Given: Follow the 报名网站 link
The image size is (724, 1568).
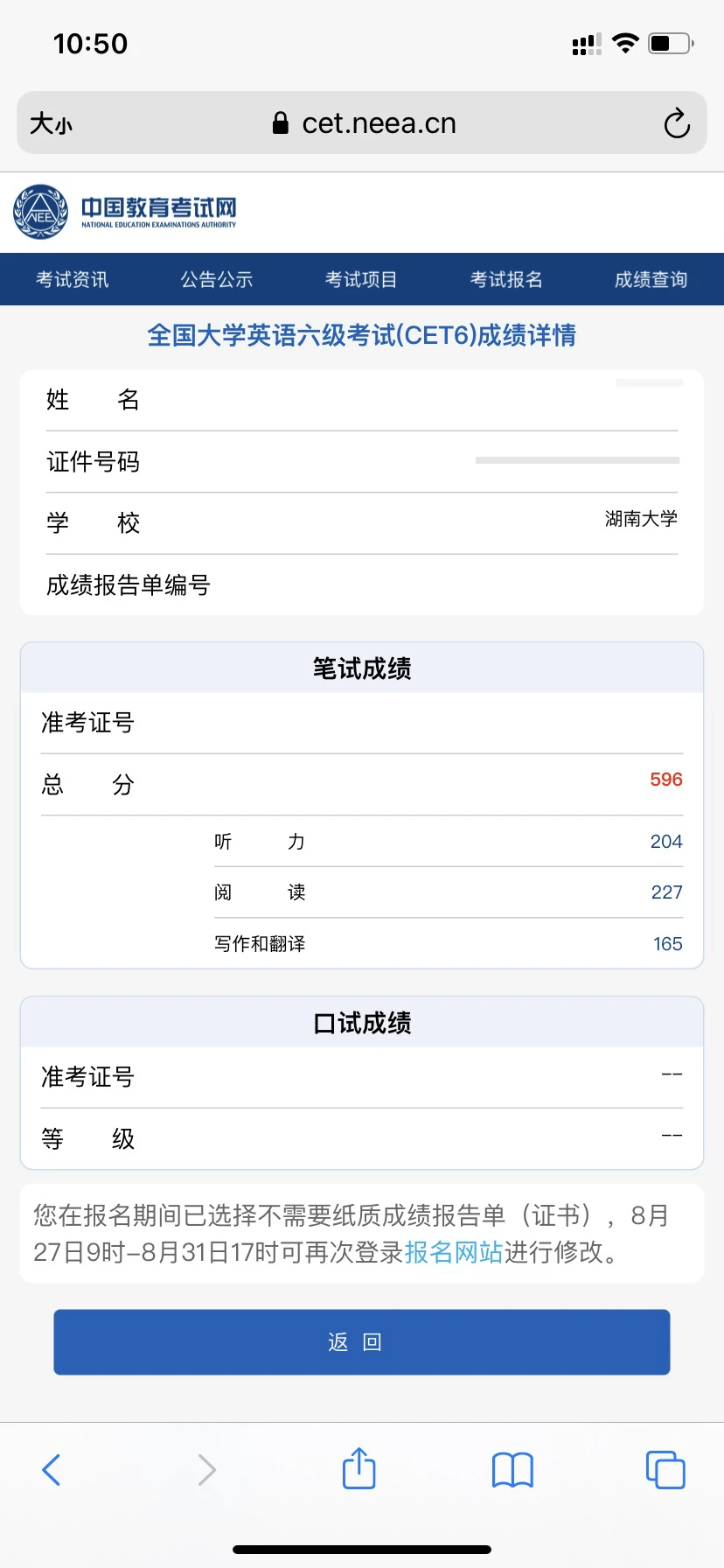Looking at the screenshot, I should [453, 1252].
